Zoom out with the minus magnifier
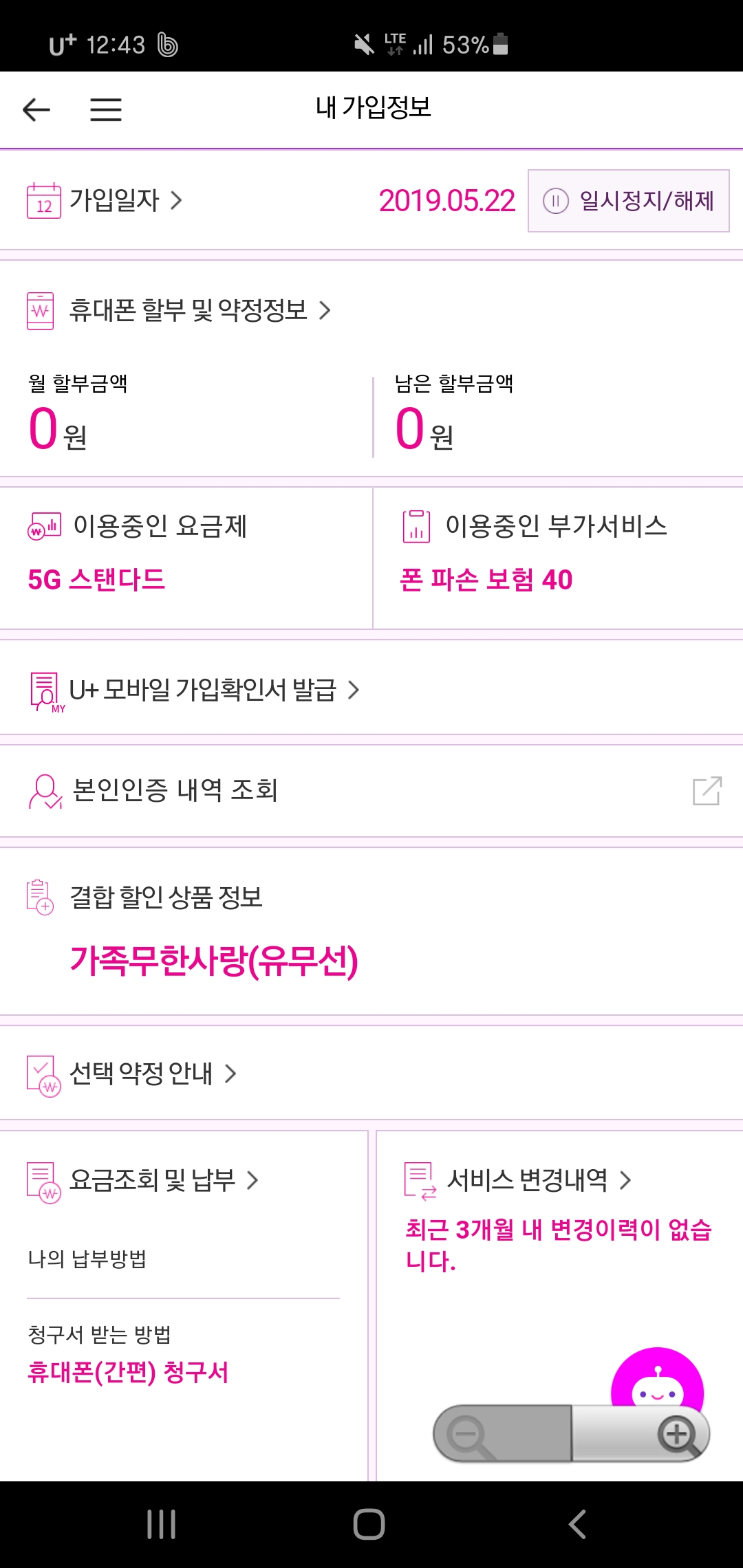 [468, 1435]
